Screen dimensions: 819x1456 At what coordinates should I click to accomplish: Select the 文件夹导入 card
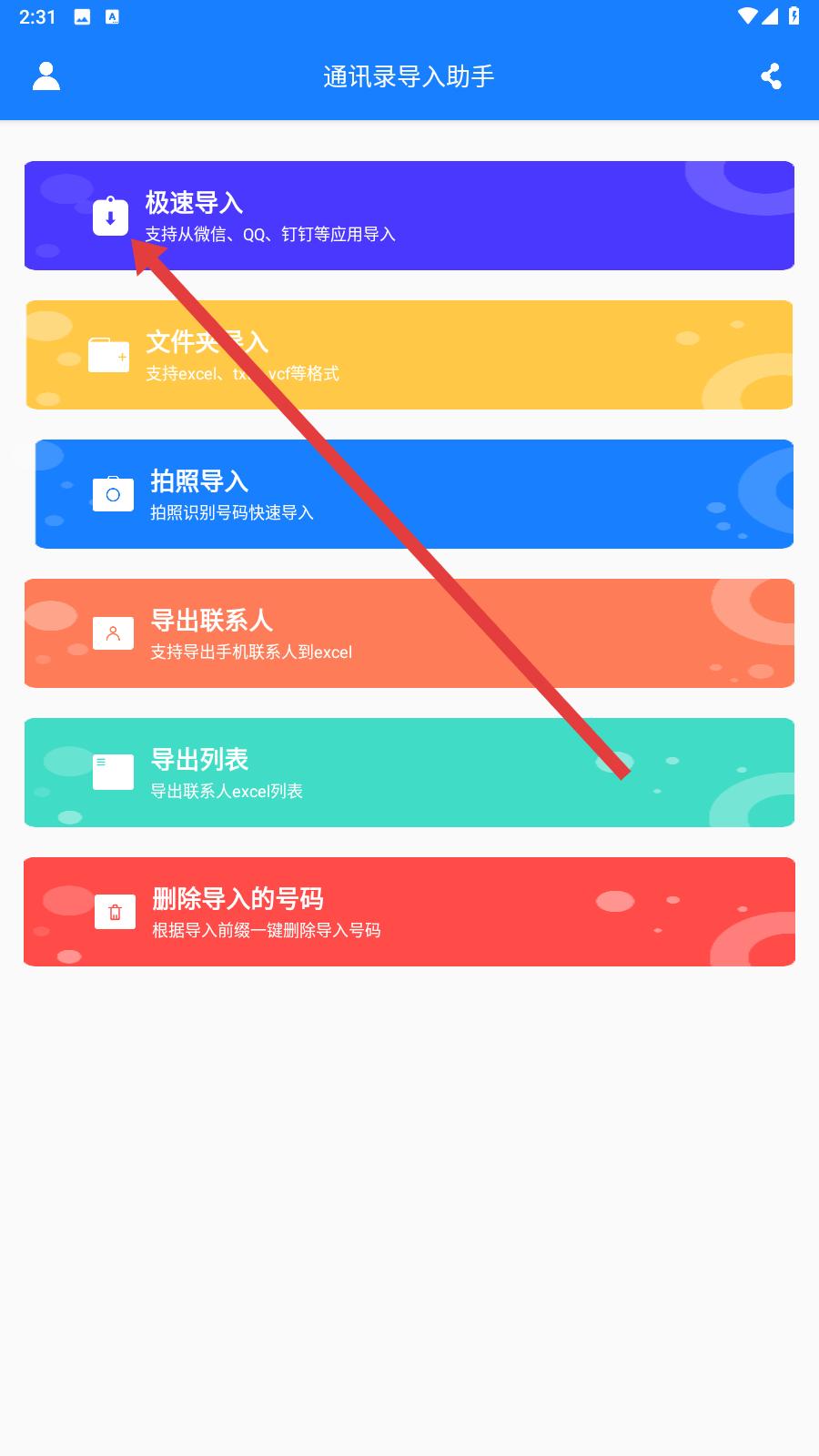pos(409,355)
